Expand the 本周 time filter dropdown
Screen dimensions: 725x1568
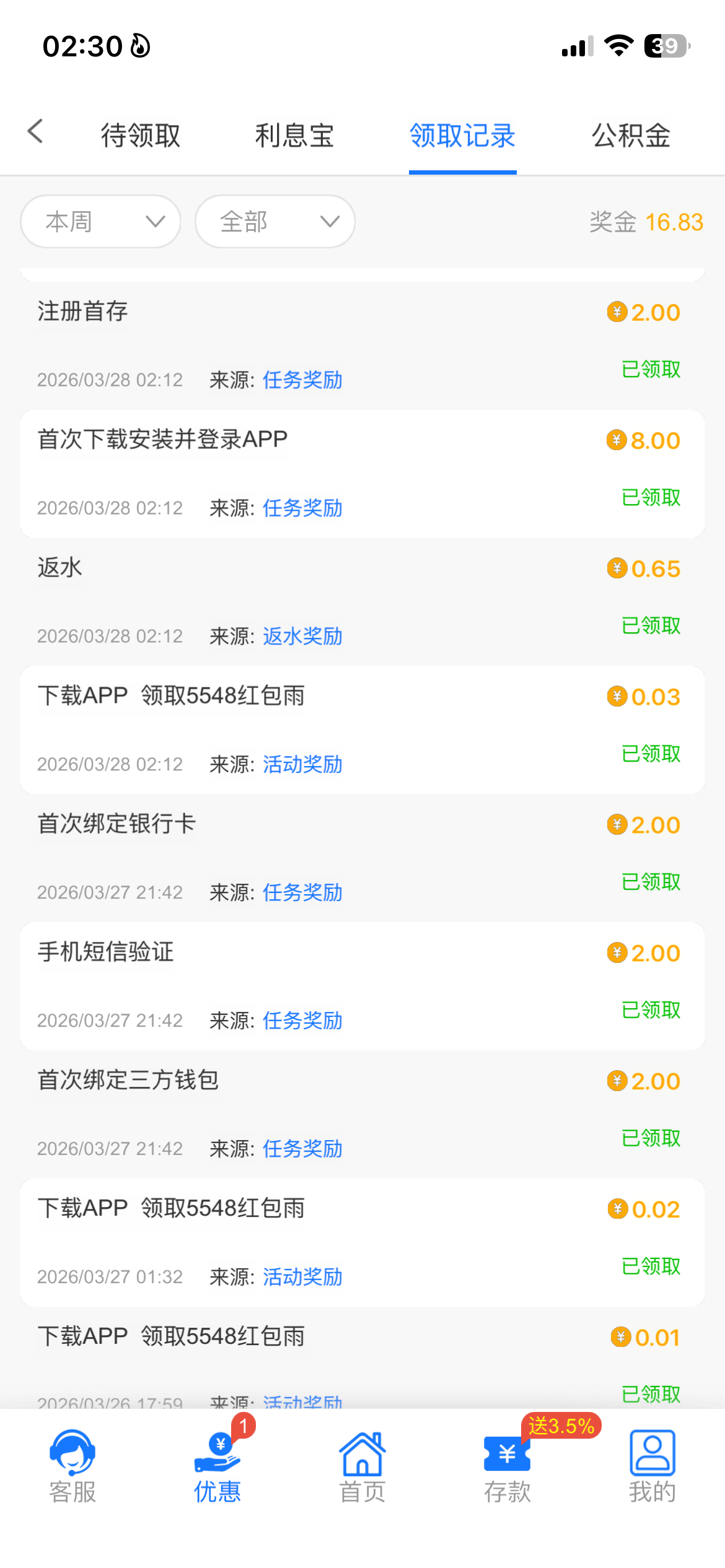(x=100, y=222)
